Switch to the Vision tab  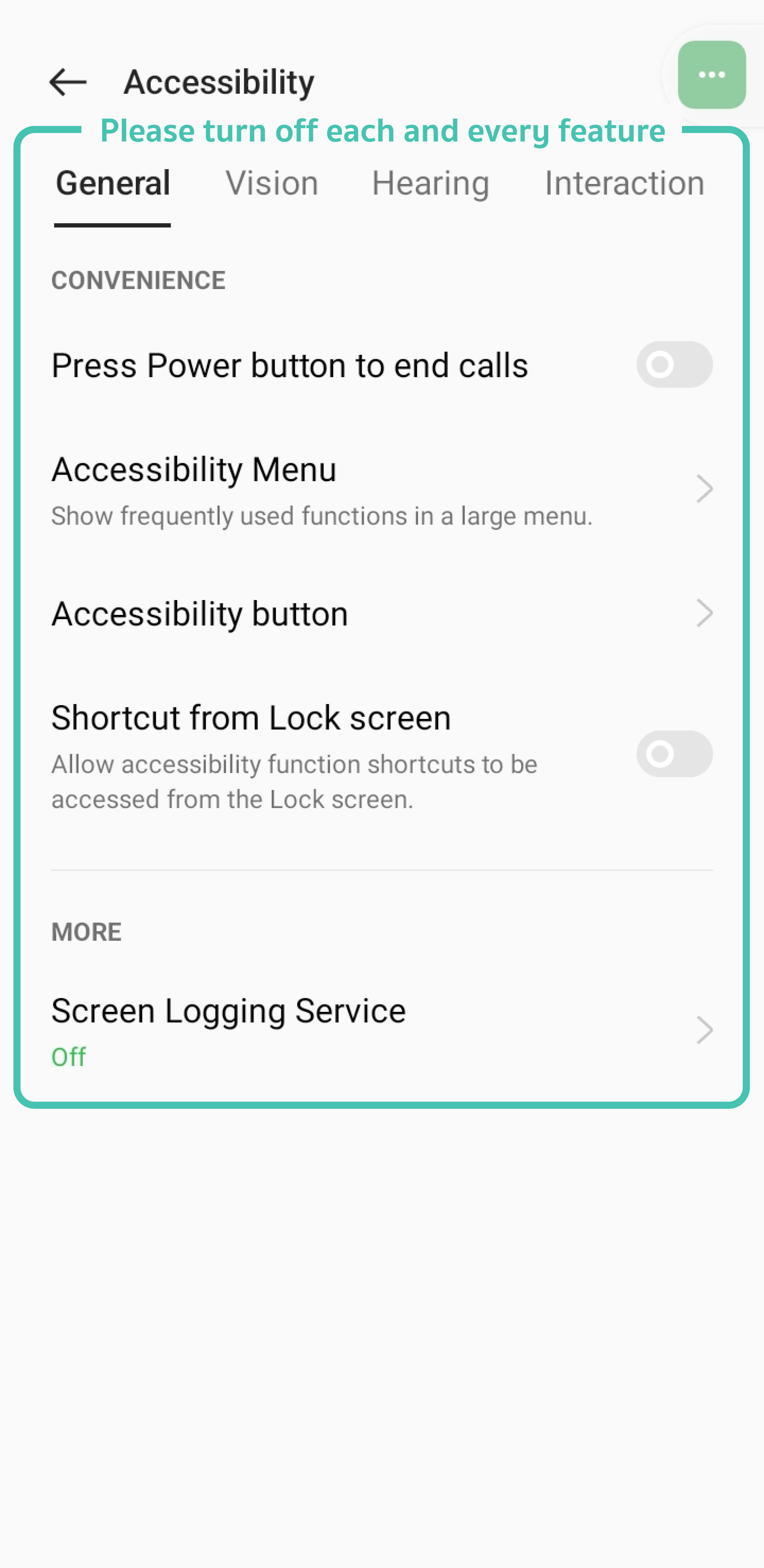[x=272, y=183]
